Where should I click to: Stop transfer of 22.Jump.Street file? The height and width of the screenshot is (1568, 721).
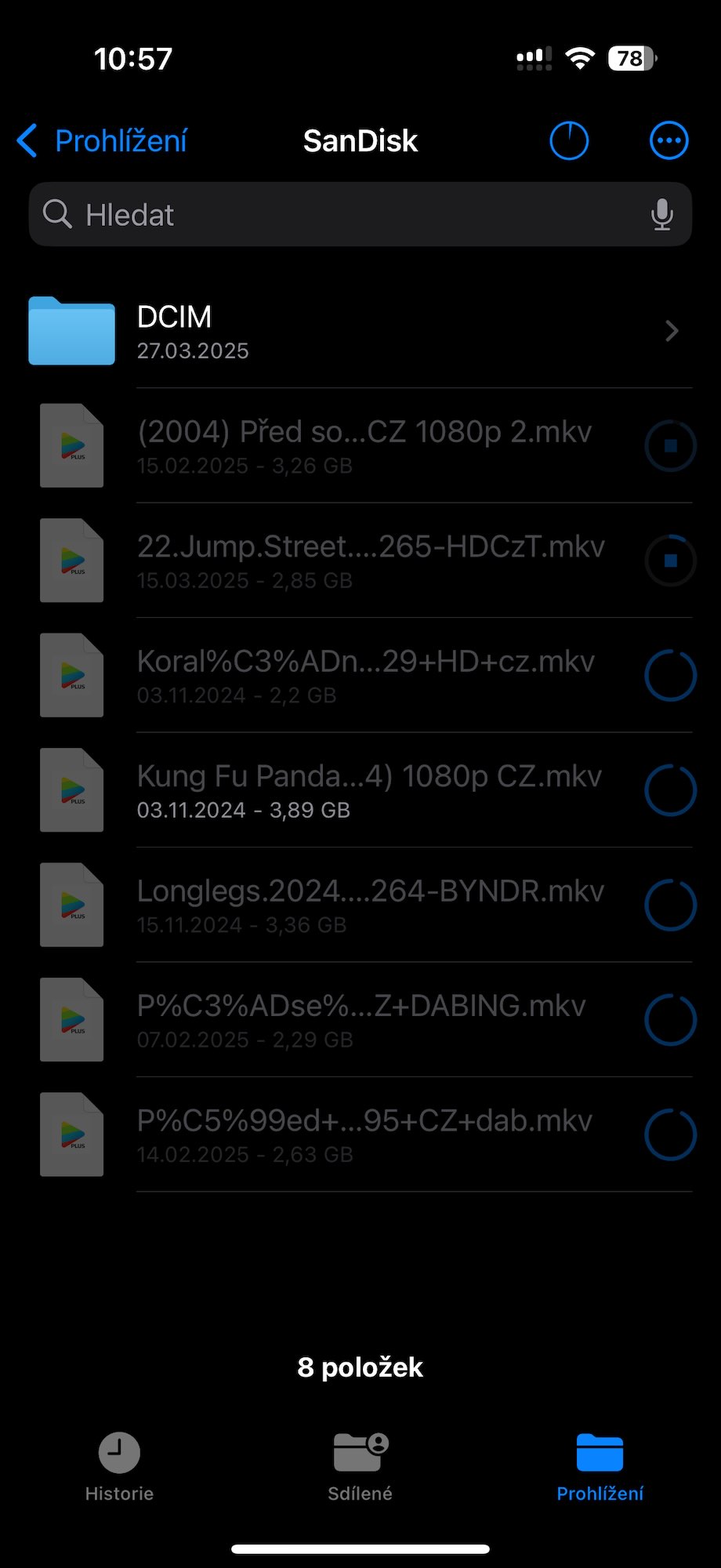coord(670,561)
